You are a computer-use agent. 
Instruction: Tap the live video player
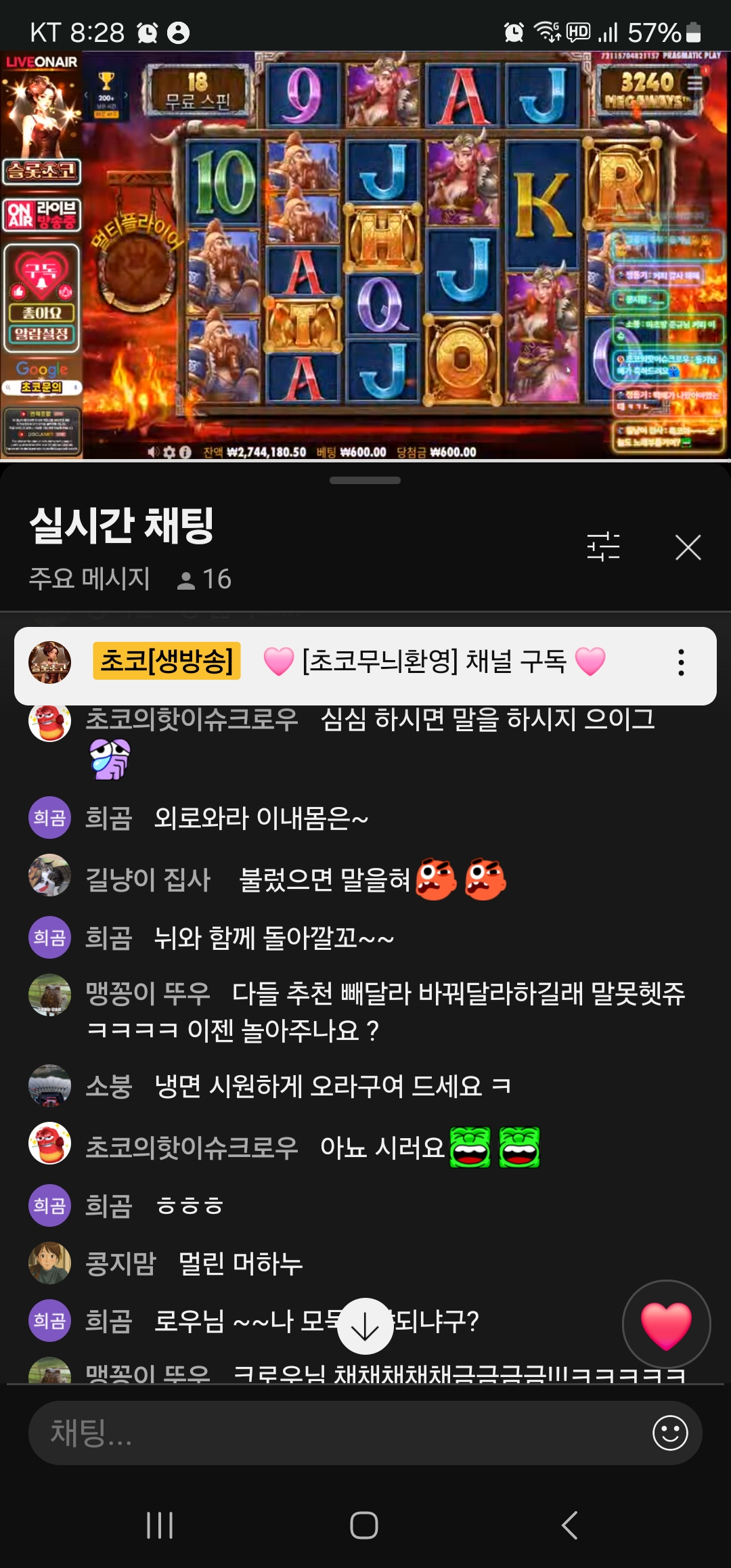(365, 256)
